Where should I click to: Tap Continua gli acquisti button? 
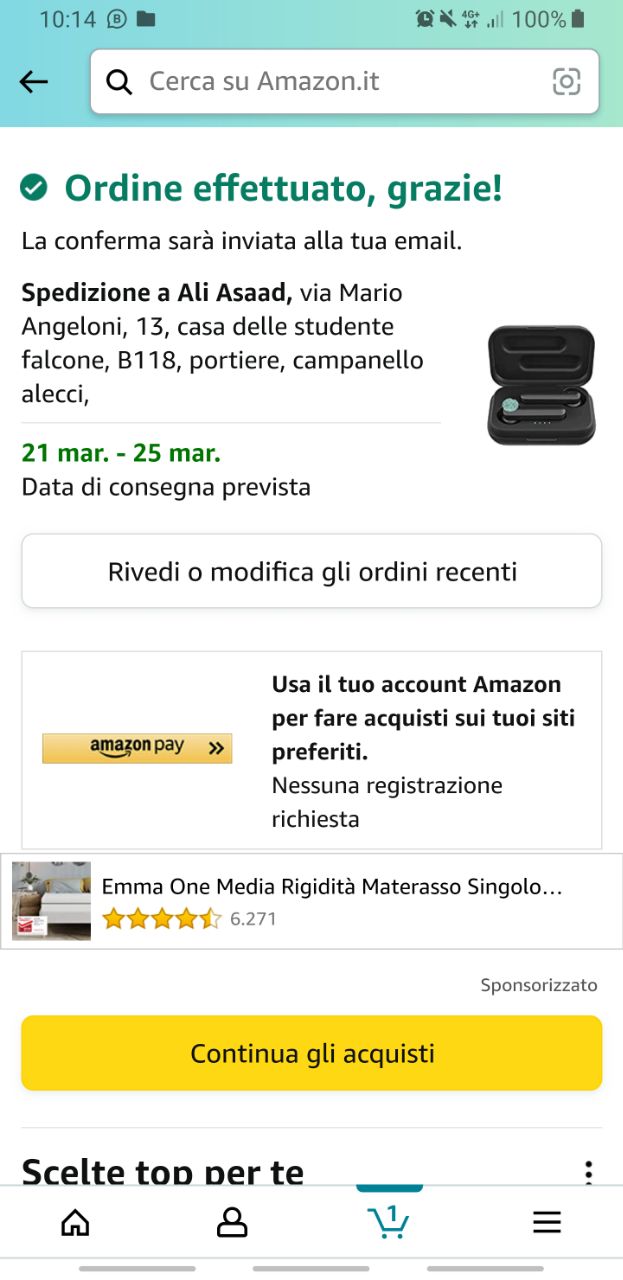point(312,1053)
